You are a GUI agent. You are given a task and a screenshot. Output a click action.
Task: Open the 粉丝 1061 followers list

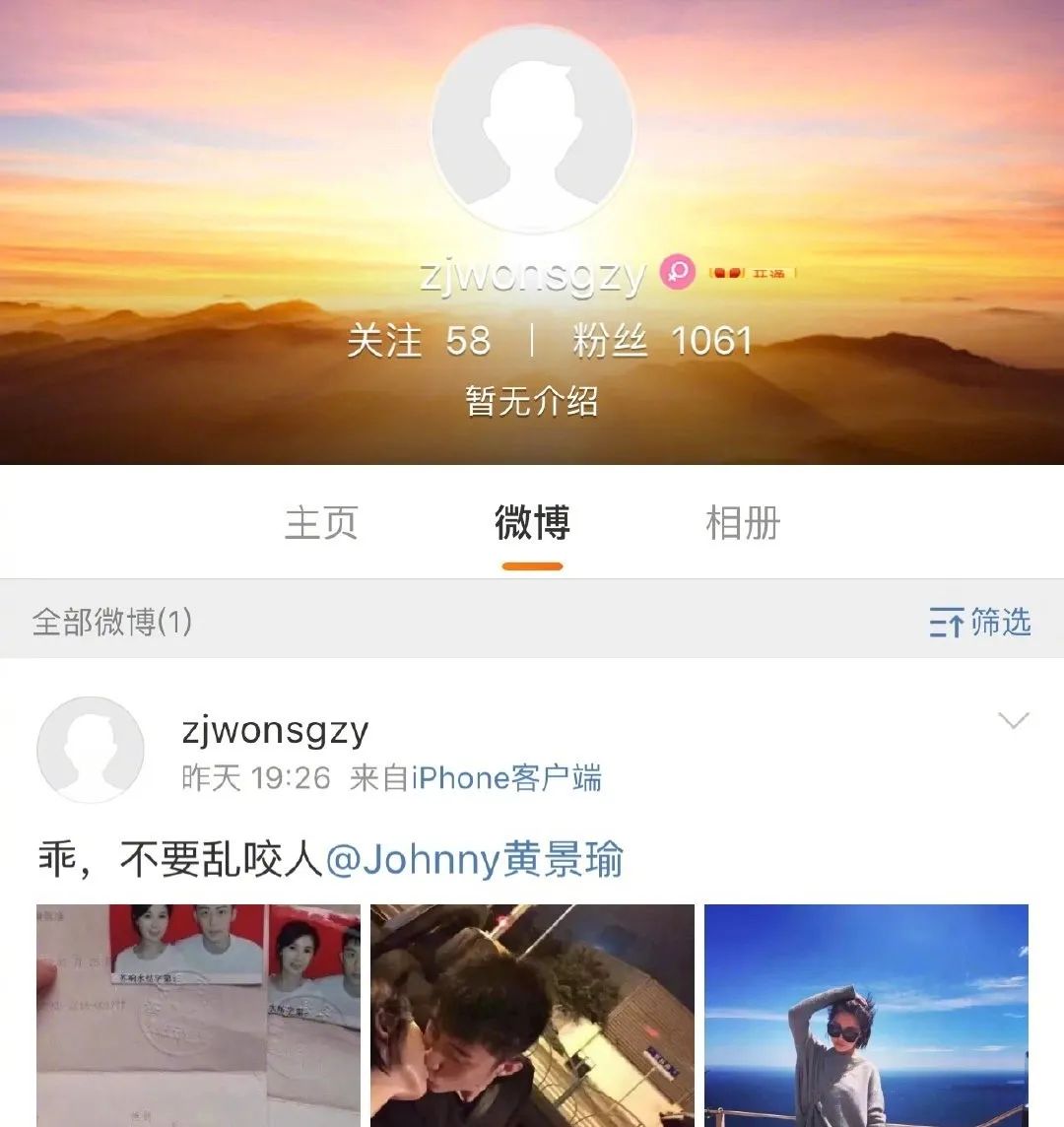(x=662, y=342)
